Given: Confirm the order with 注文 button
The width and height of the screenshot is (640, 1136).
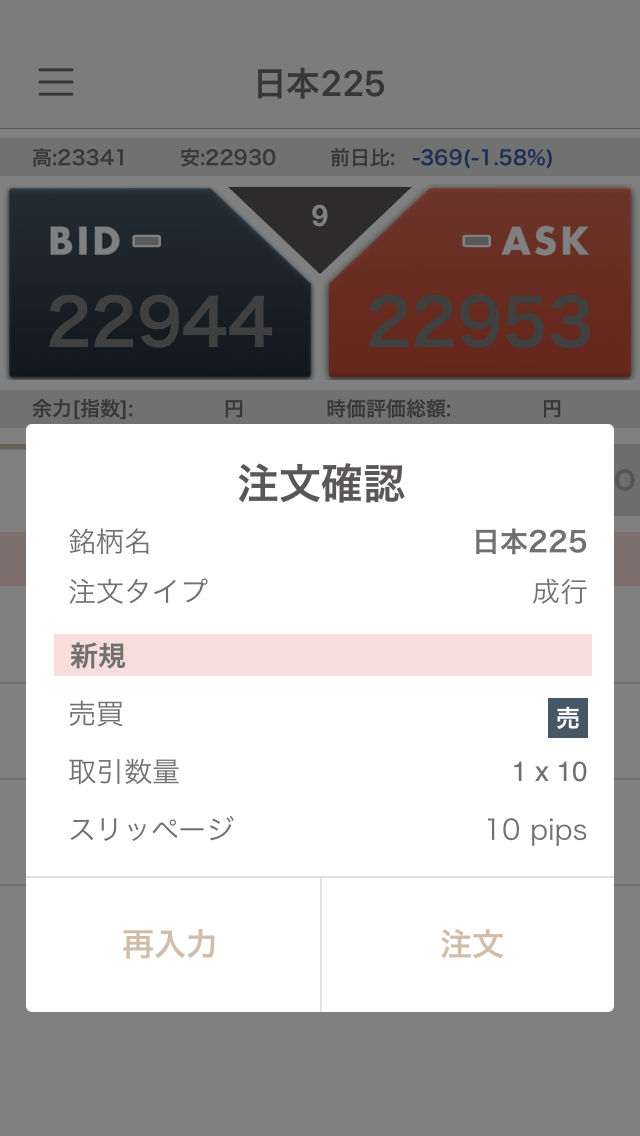Looking at the screenshot, I should [x=468, y=945].
